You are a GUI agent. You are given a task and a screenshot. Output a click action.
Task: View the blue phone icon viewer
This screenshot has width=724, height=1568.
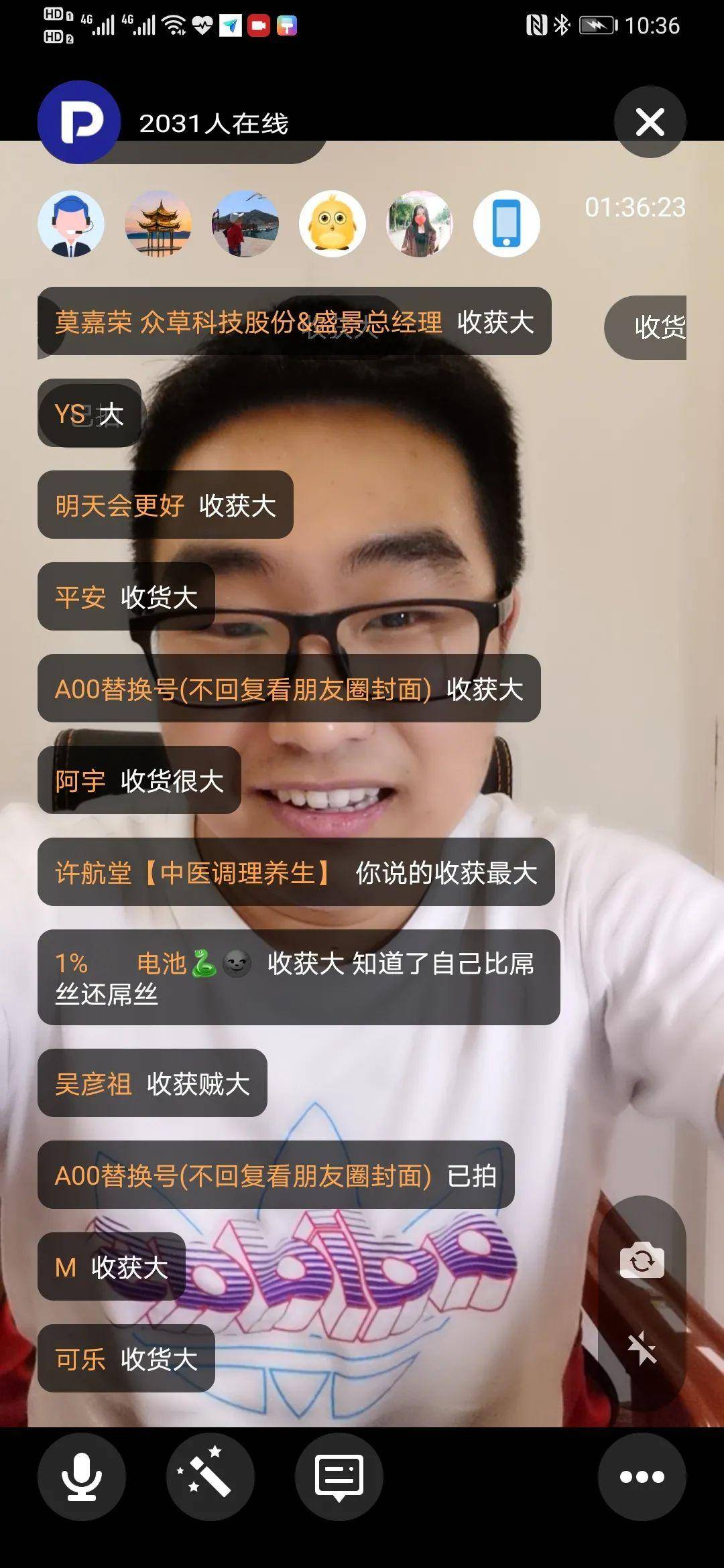click(507, 224)
